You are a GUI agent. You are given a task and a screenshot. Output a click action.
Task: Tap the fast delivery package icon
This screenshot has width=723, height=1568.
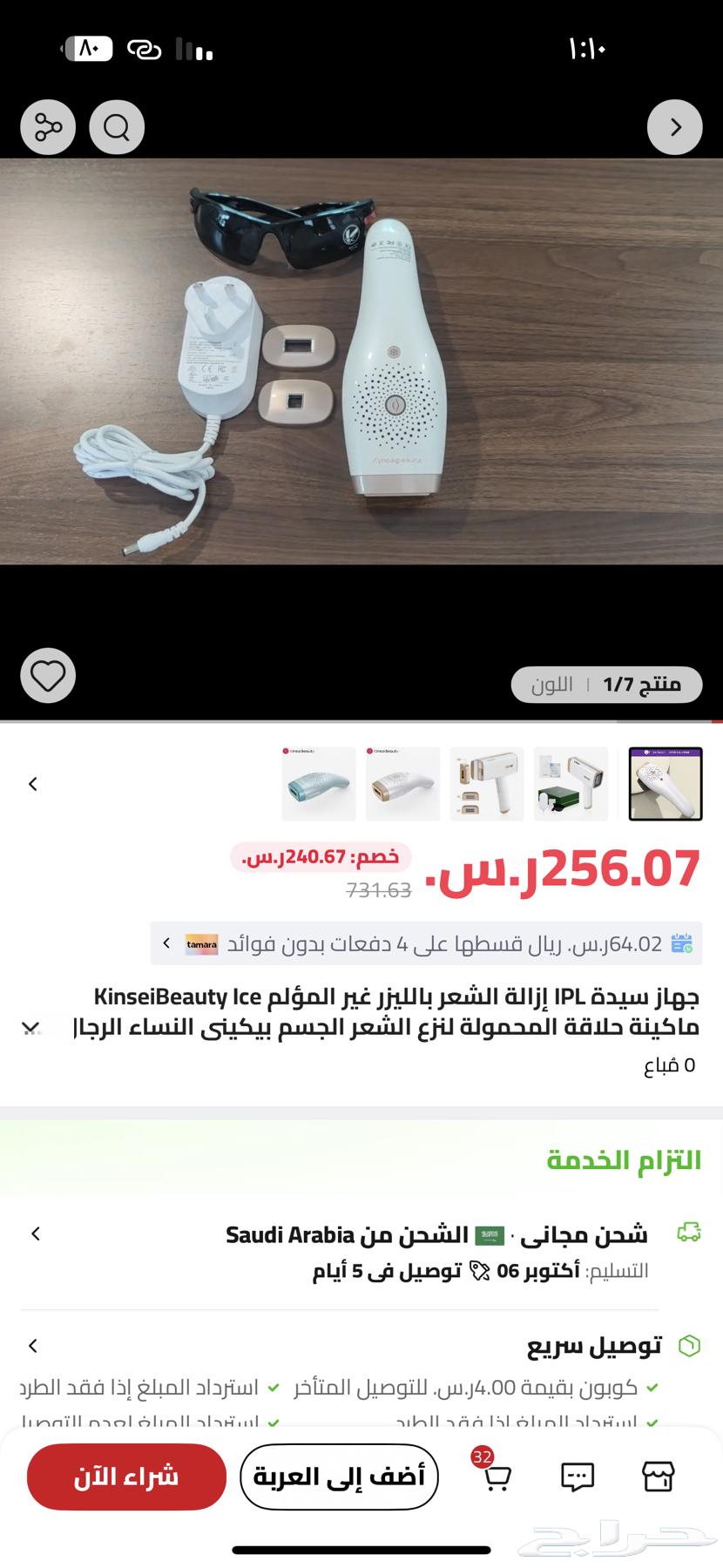coord(691,1345)
